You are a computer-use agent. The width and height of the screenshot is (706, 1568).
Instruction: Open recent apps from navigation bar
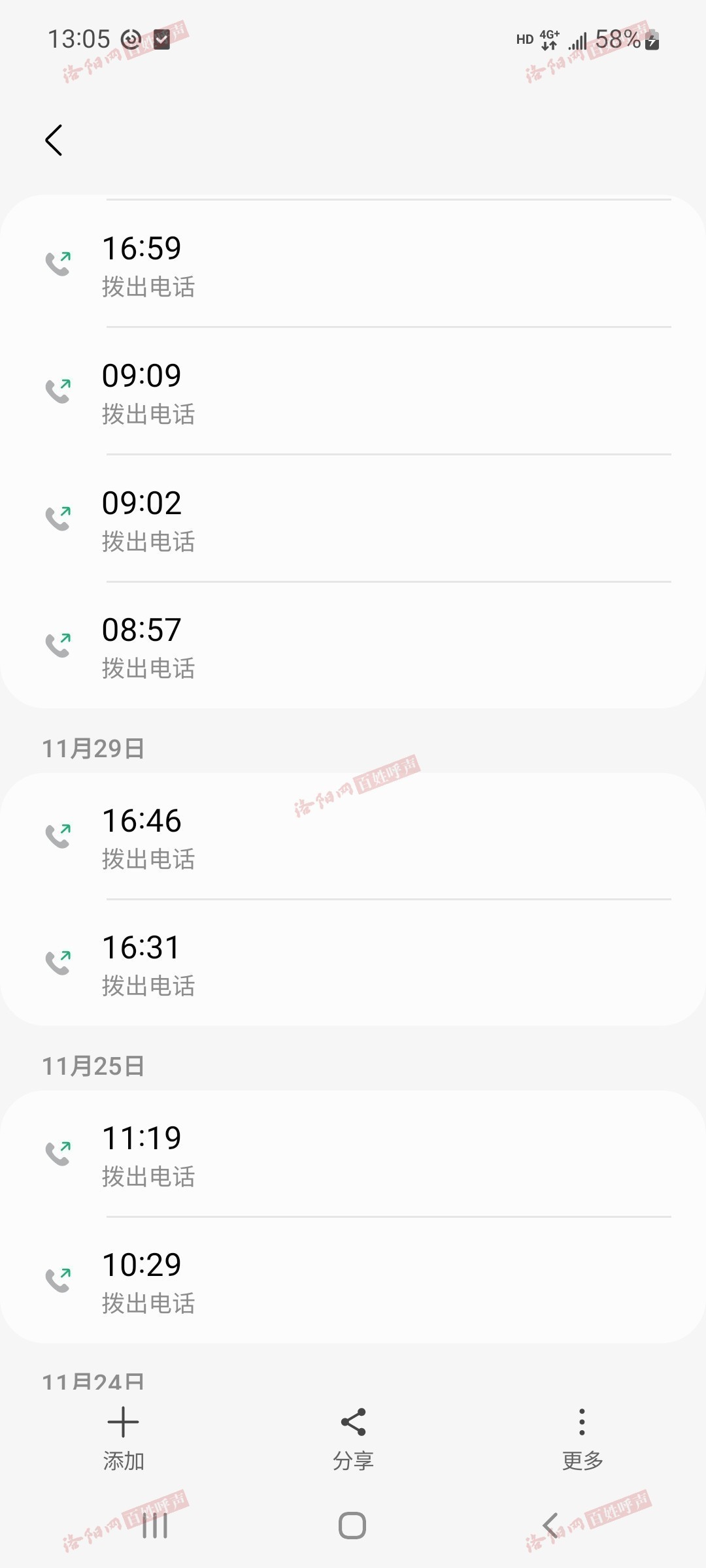pyautogui.click(x=155, y=1526)
